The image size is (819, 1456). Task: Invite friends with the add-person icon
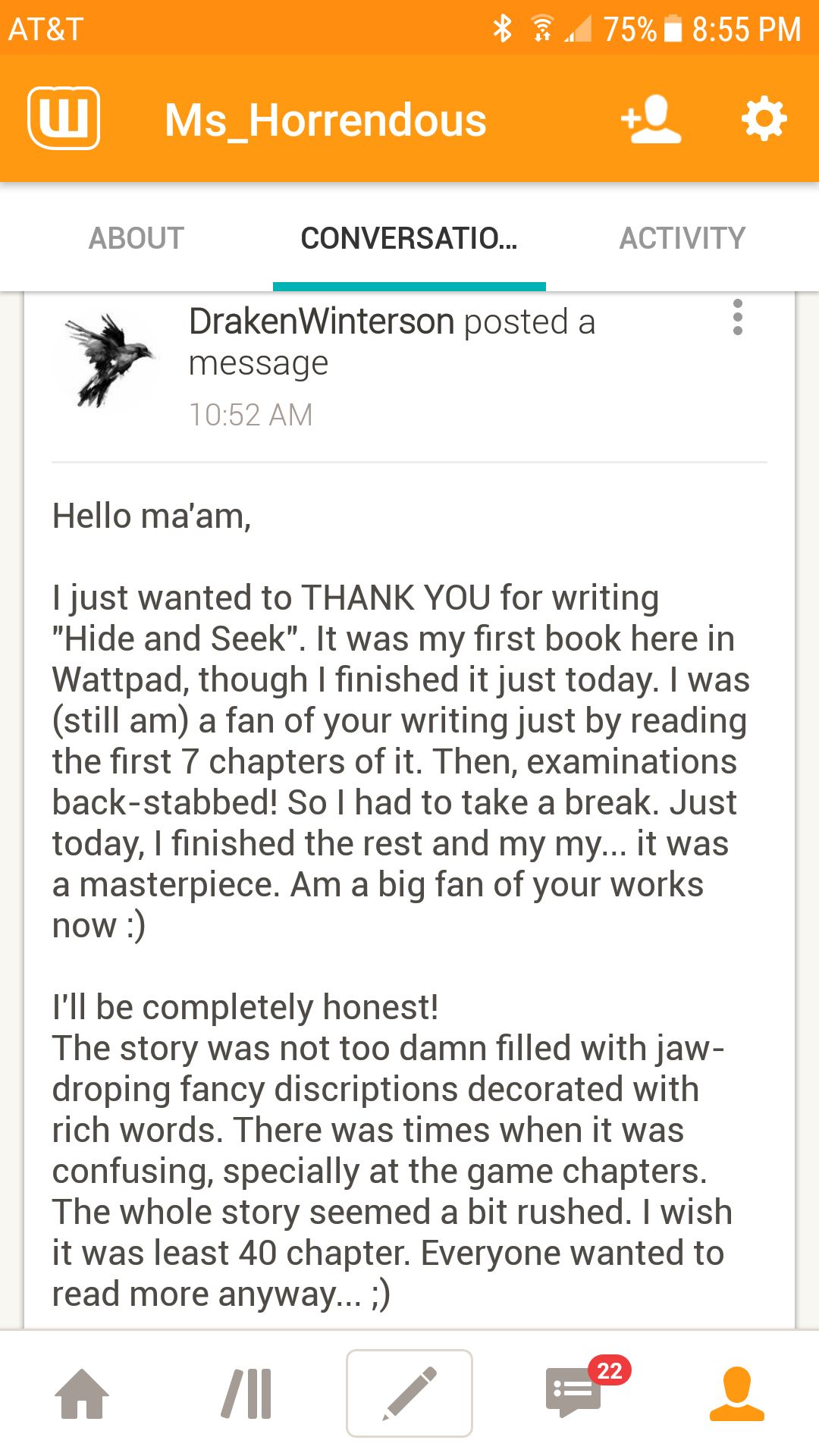click(651, 119)
